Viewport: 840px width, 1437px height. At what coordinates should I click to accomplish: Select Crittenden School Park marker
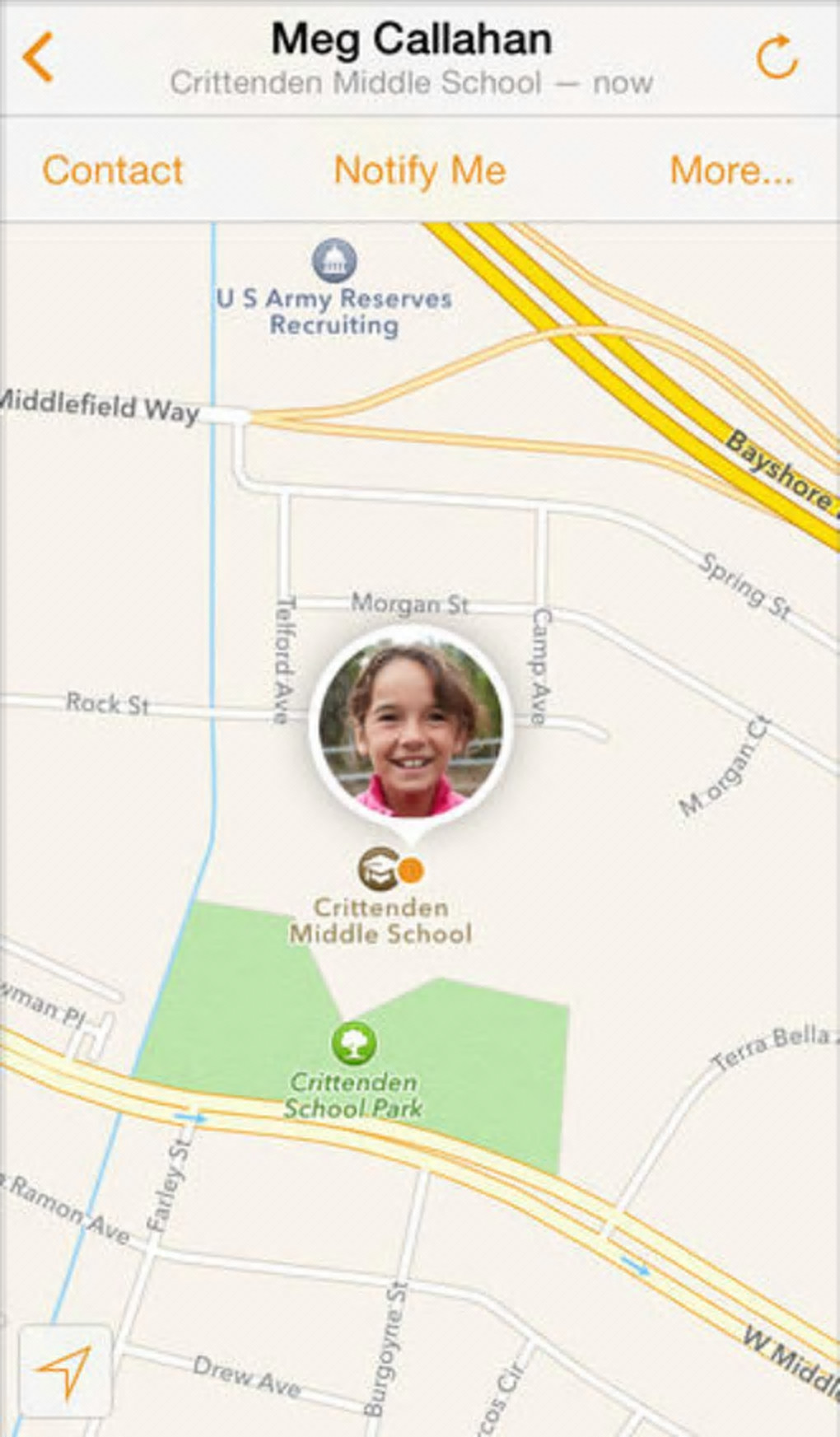(x=354, y=1043)
